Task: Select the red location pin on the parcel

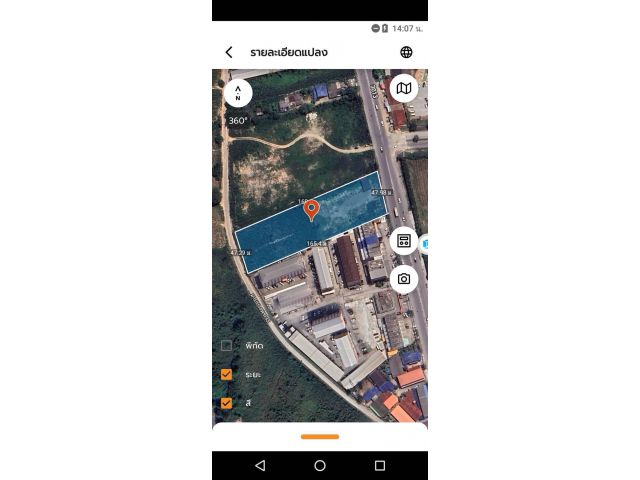Action: [311, 209]
